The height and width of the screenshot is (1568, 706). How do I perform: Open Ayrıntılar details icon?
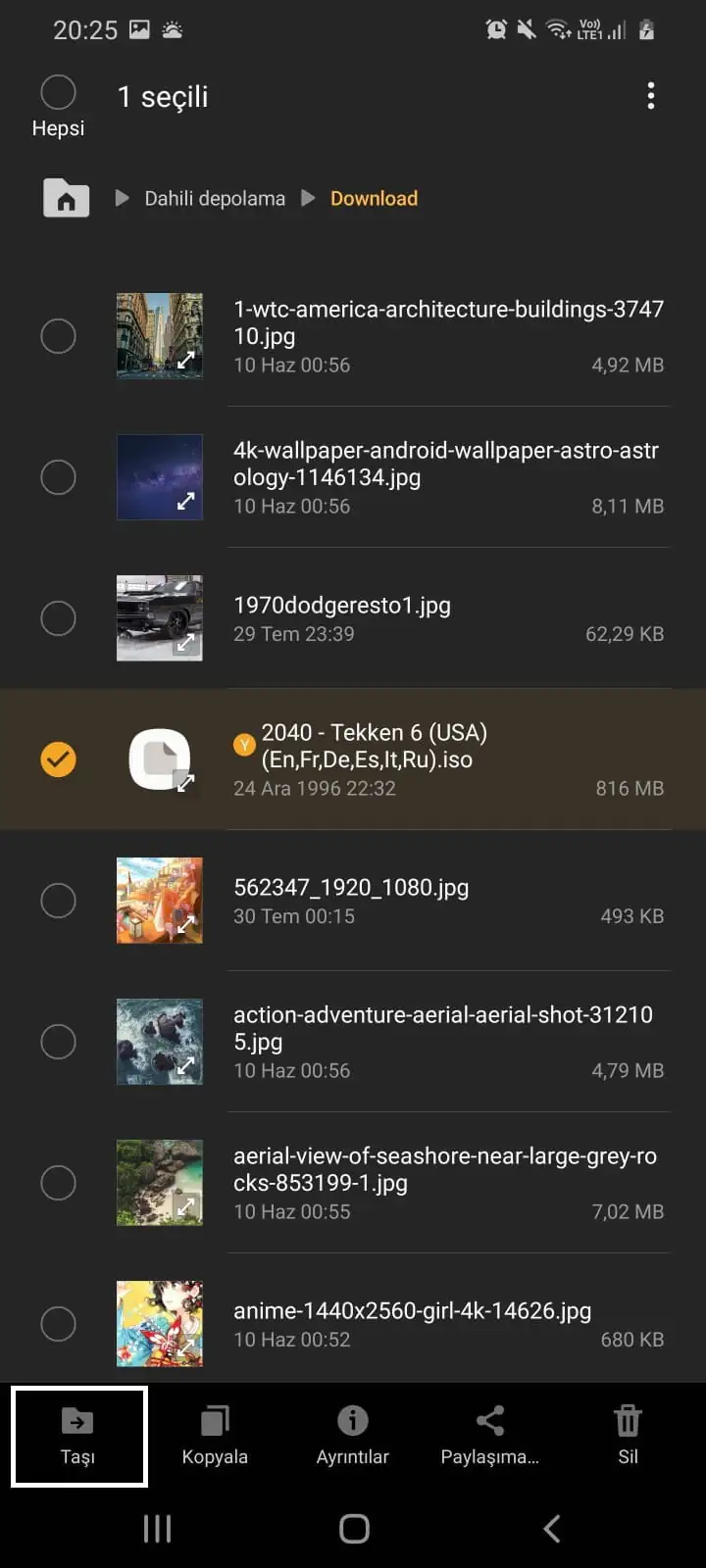pos(352,1418)
